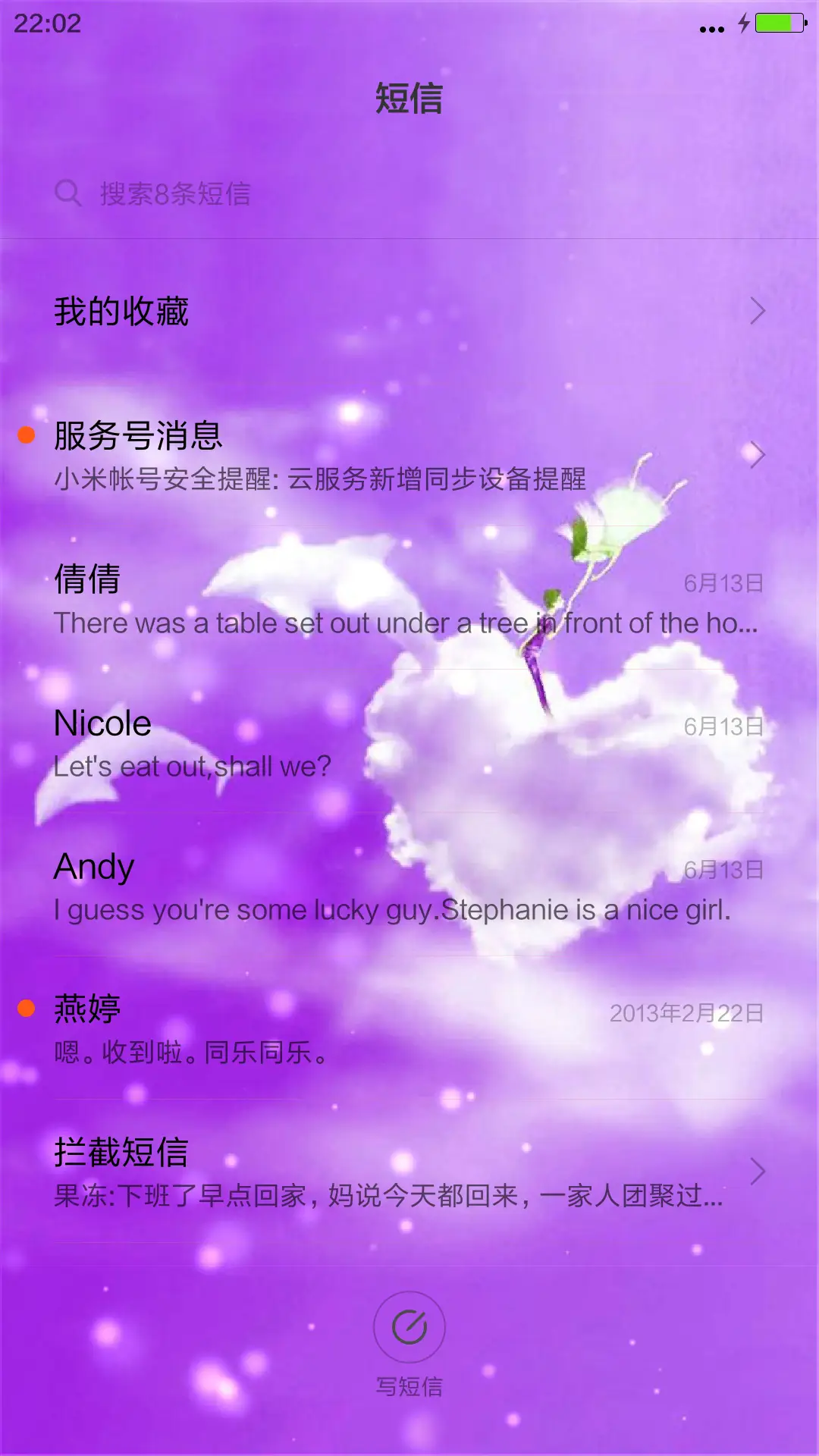The image size is (819, 1456).
Task: Tap the unread dot next to 服务号消息
Action: [27, 432]
